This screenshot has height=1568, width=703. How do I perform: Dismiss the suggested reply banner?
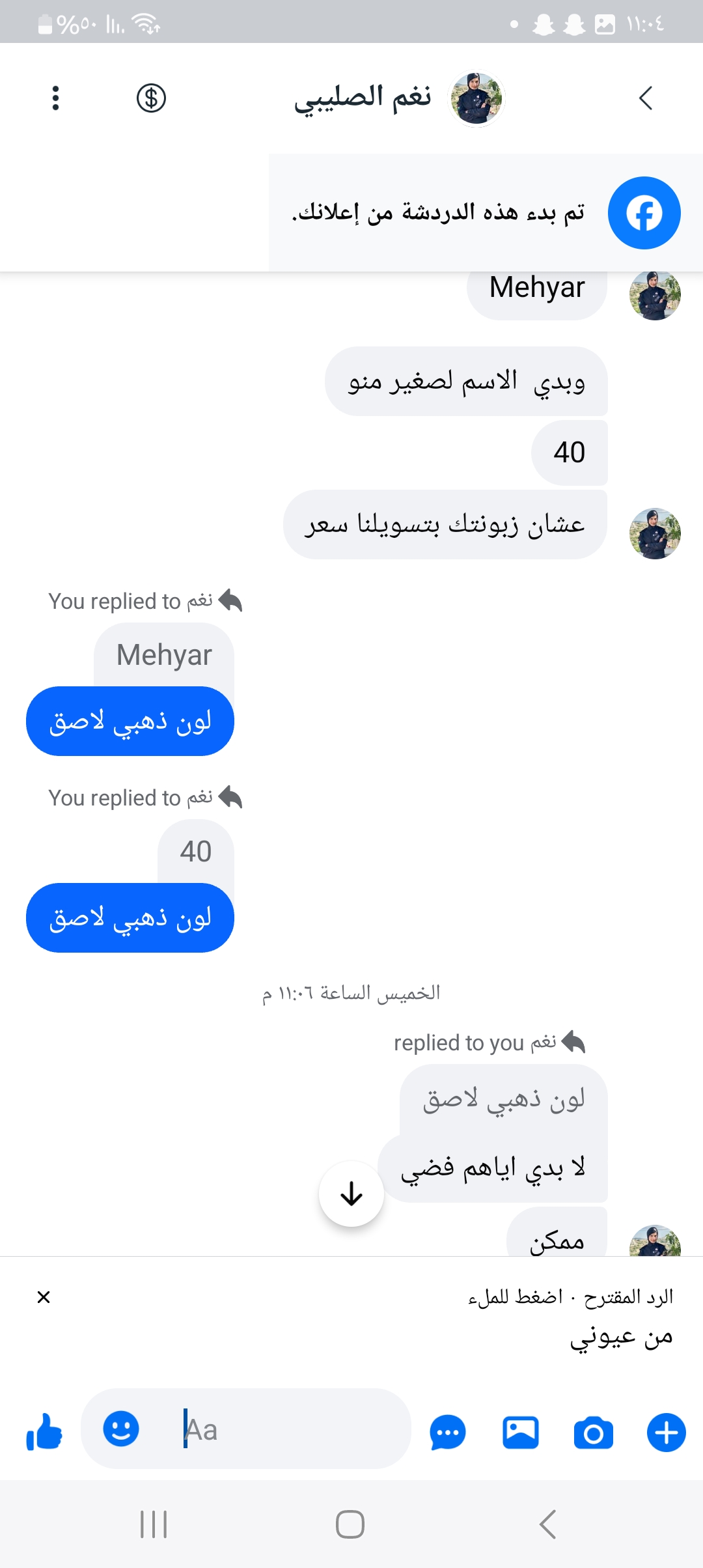tap(44, 1297)
